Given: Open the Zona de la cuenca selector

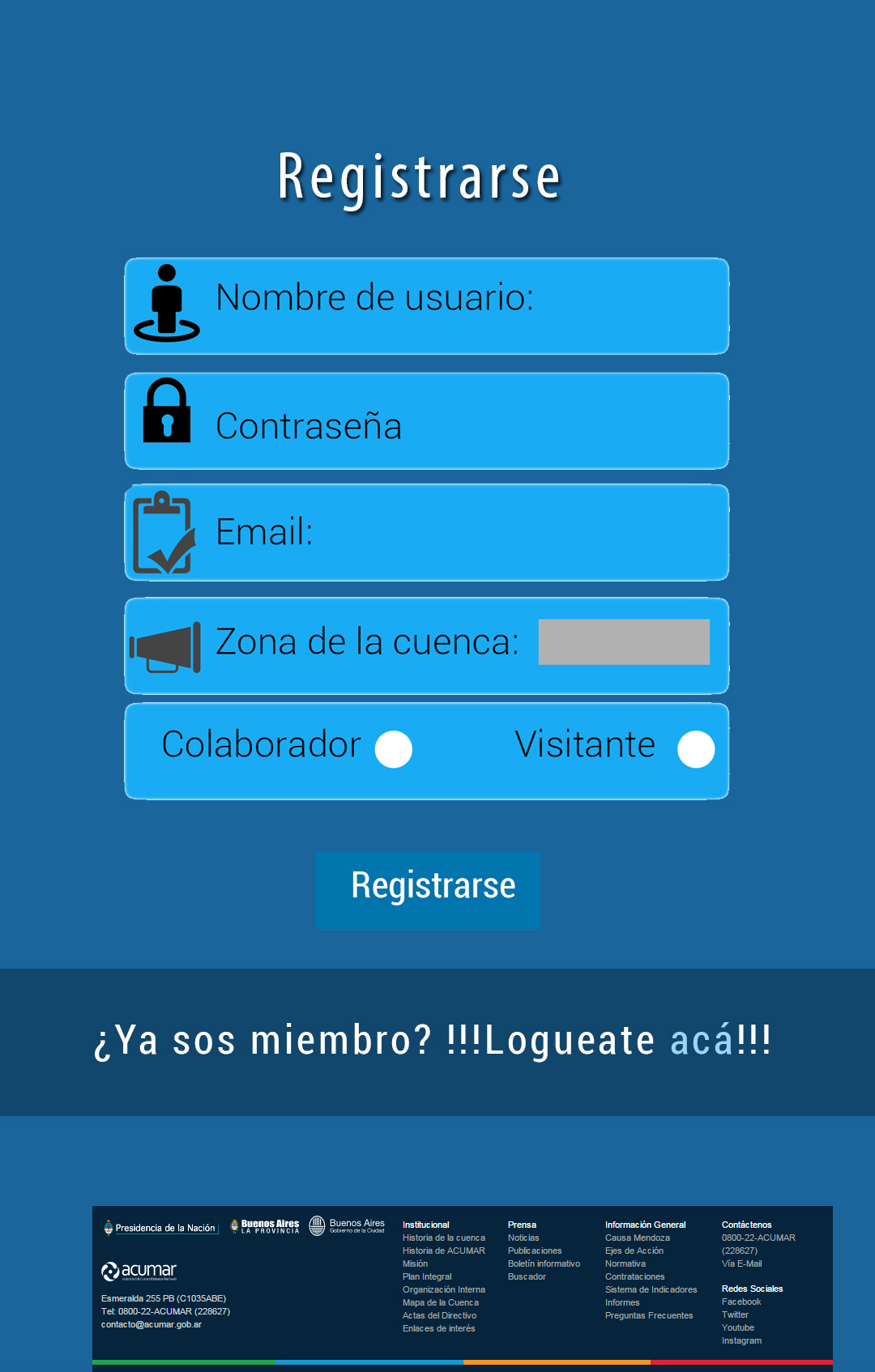Looking at the screenshot, I should 623,642.
